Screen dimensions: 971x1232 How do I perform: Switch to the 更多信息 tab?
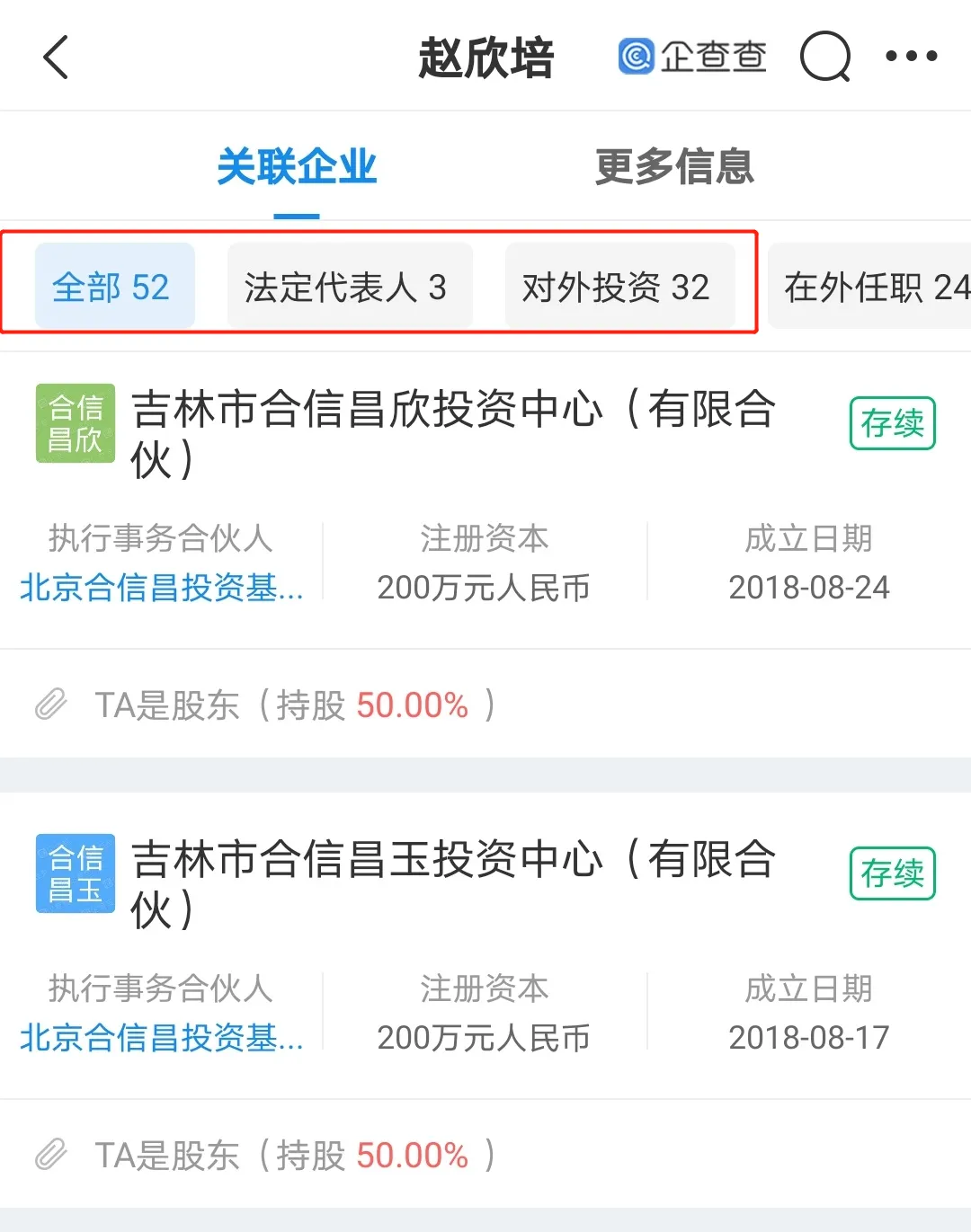[x=673, y=167]
